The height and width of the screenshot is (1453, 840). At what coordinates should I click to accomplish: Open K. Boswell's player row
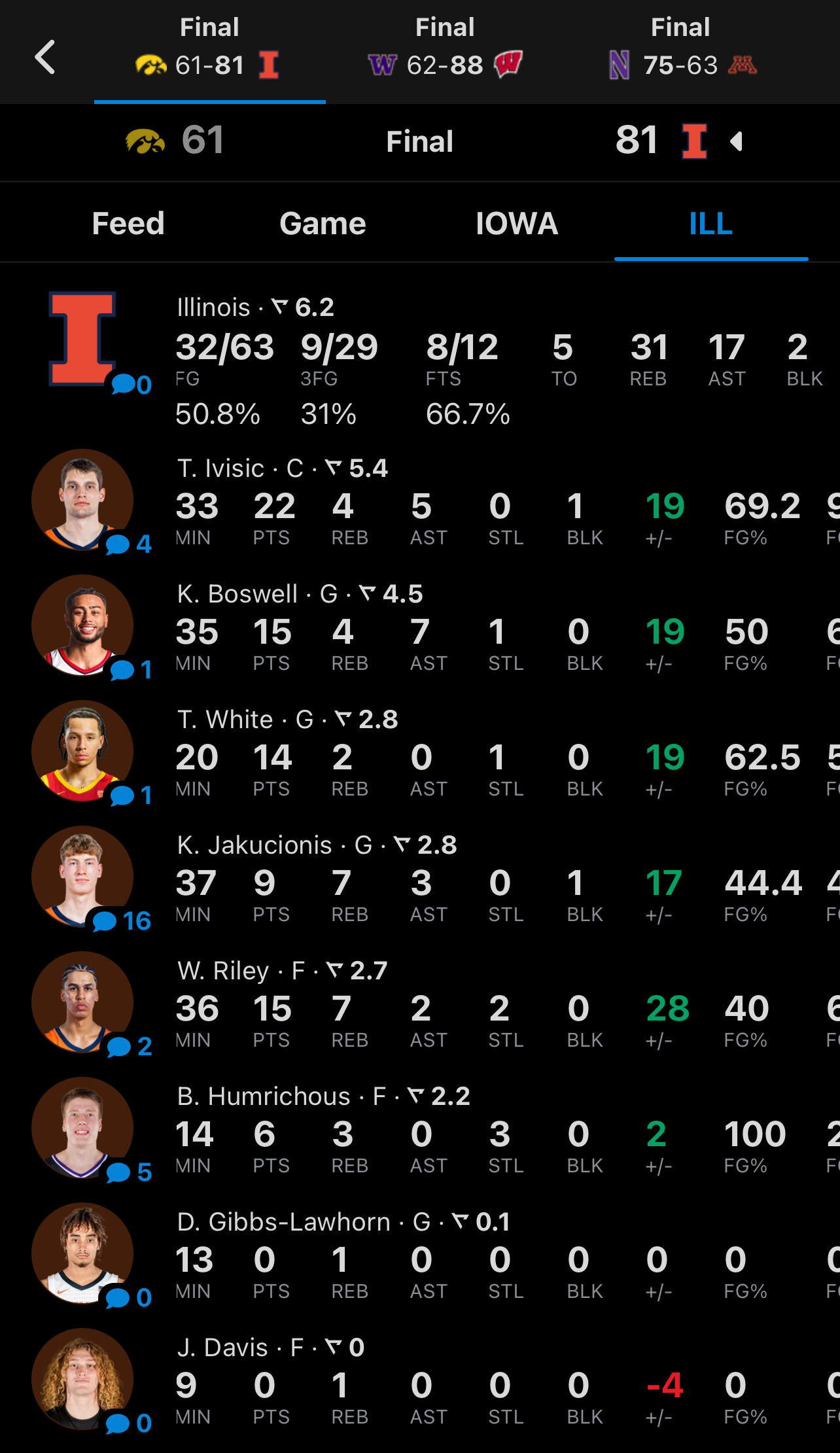(420, 626)
